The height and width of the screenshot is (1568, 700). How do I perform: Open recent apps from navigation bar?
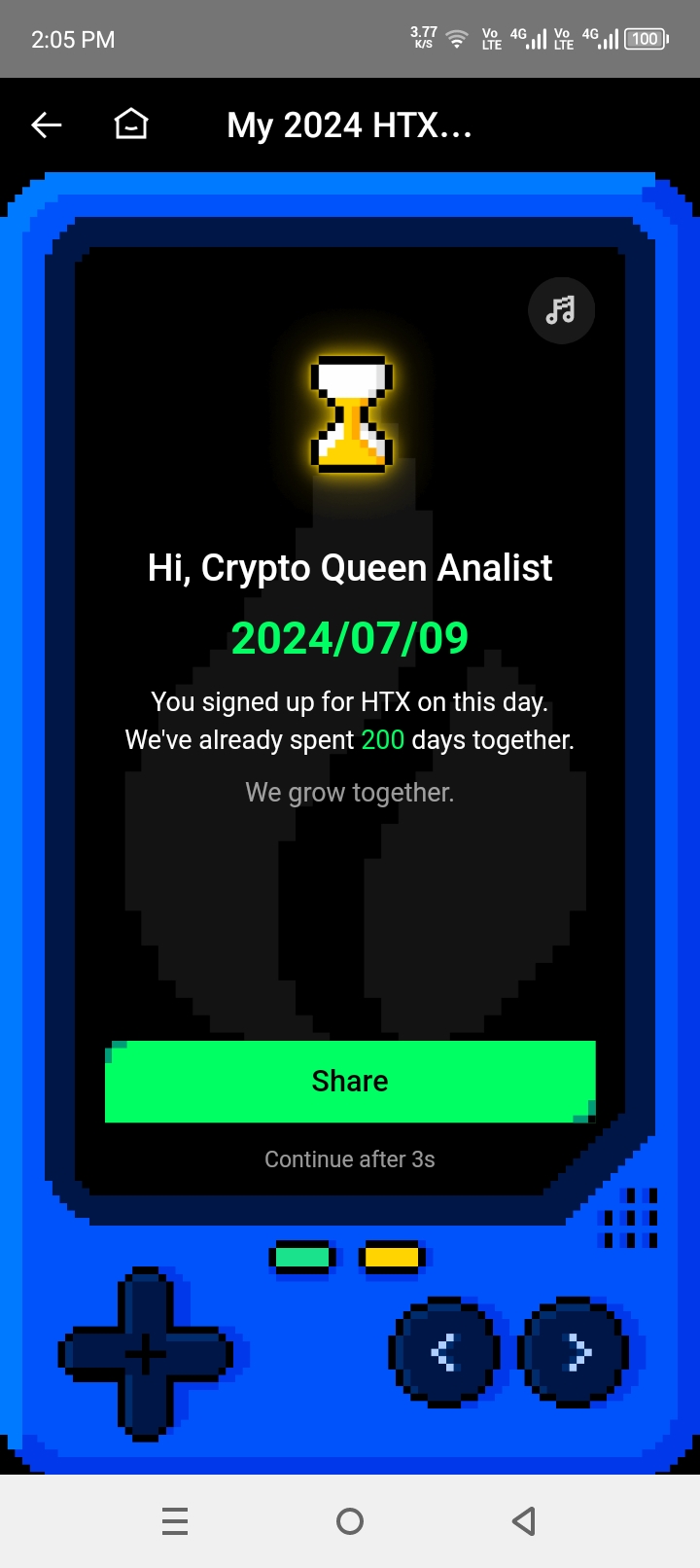click(175, 1521)
